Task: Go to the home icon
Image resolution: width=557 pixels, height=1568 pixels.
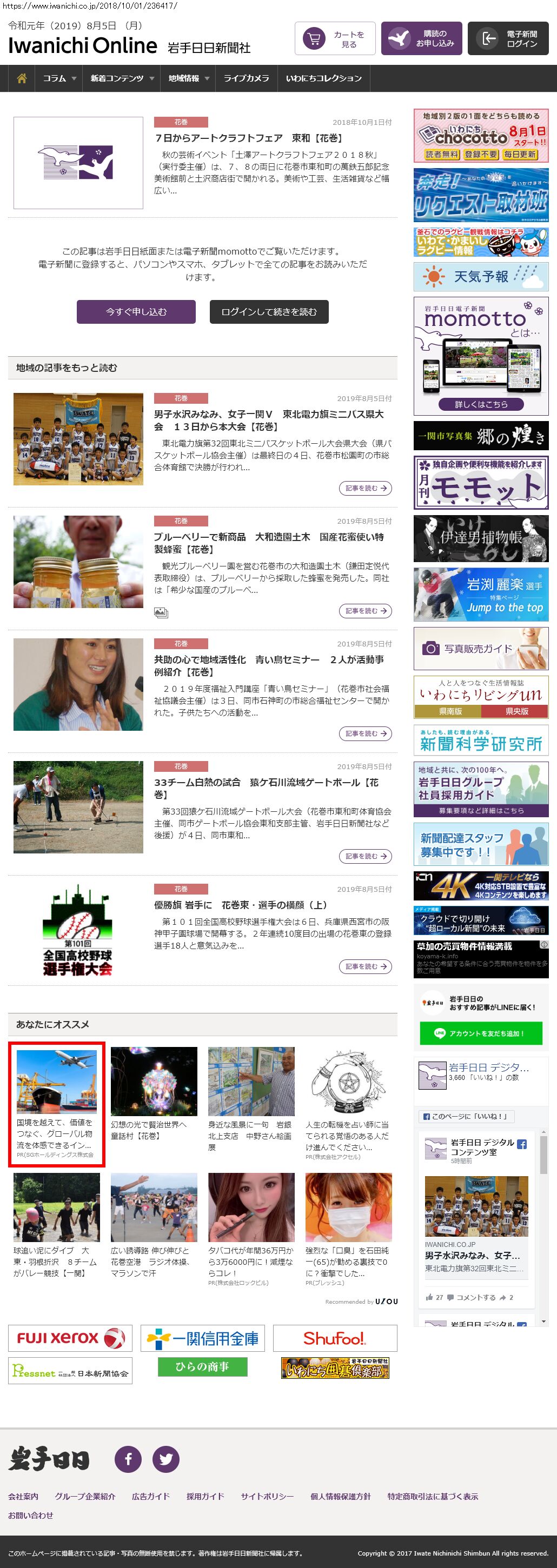Action: pyautogui.click(x=21, y=78)
